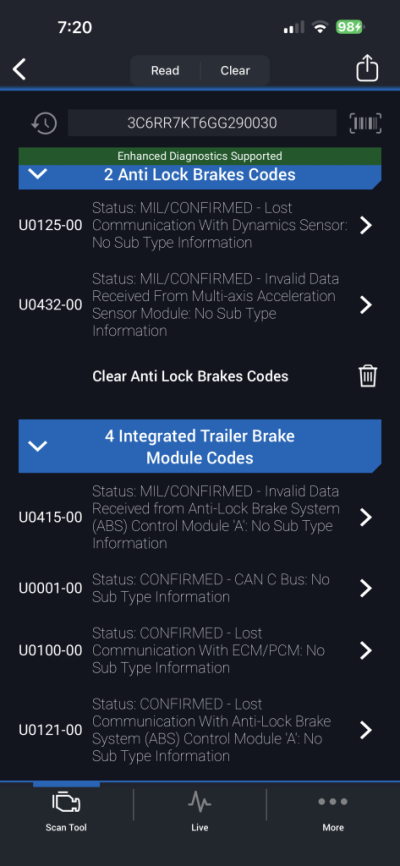
Task: Scan VIN with the barcode icon
Action: click(365, 123)
